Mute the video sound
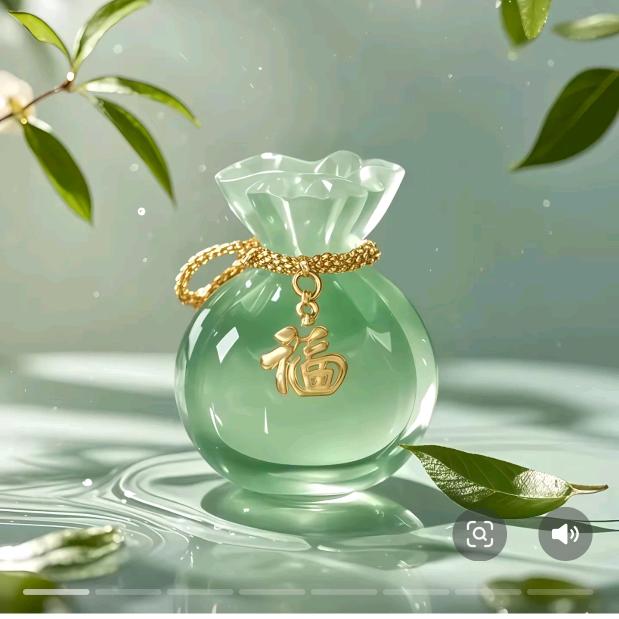619x619 pixels. (565, 534)
